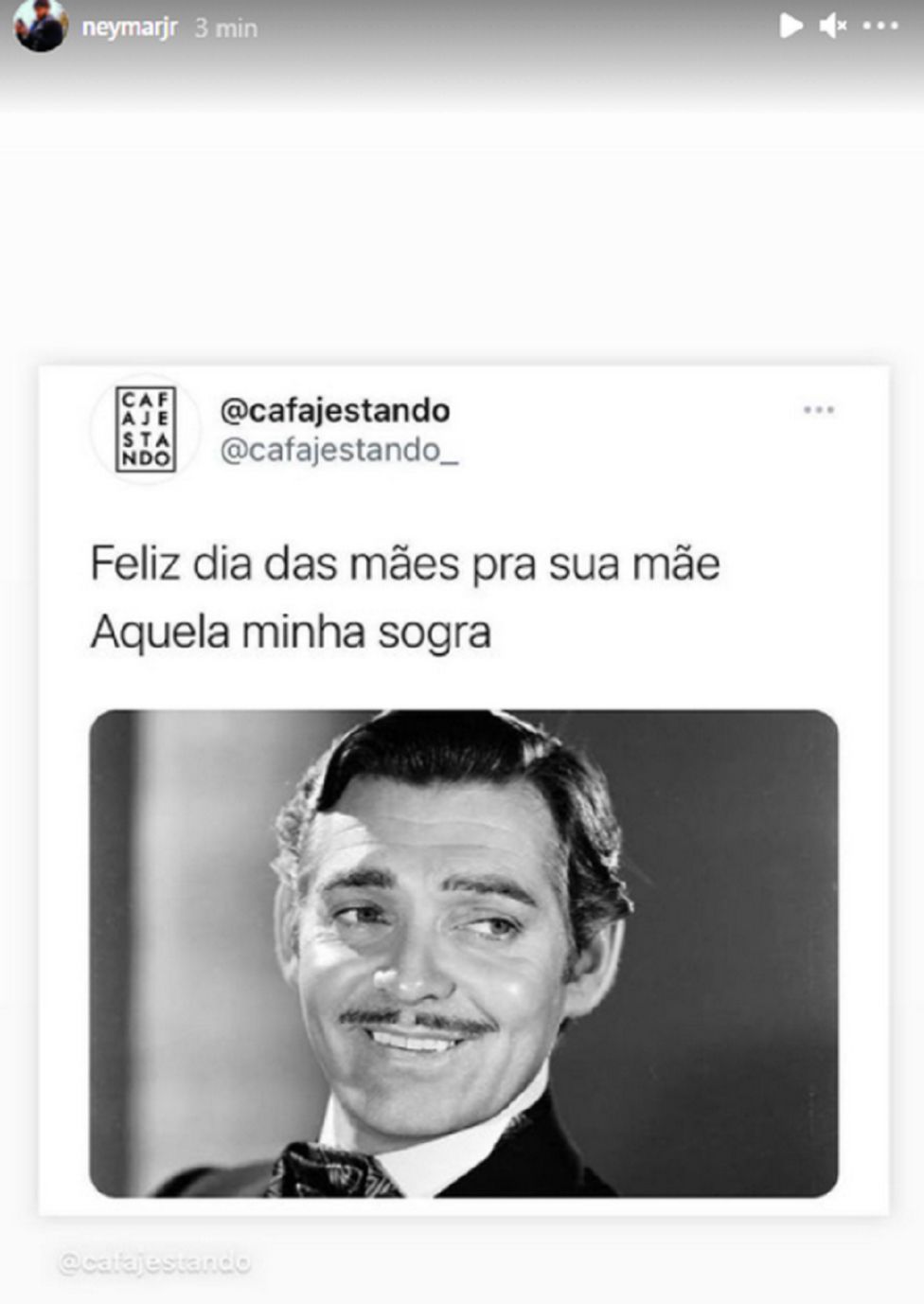The image size is (924, 1304).
Task: Open the story options menu
Action: click(x=880, y=26)
